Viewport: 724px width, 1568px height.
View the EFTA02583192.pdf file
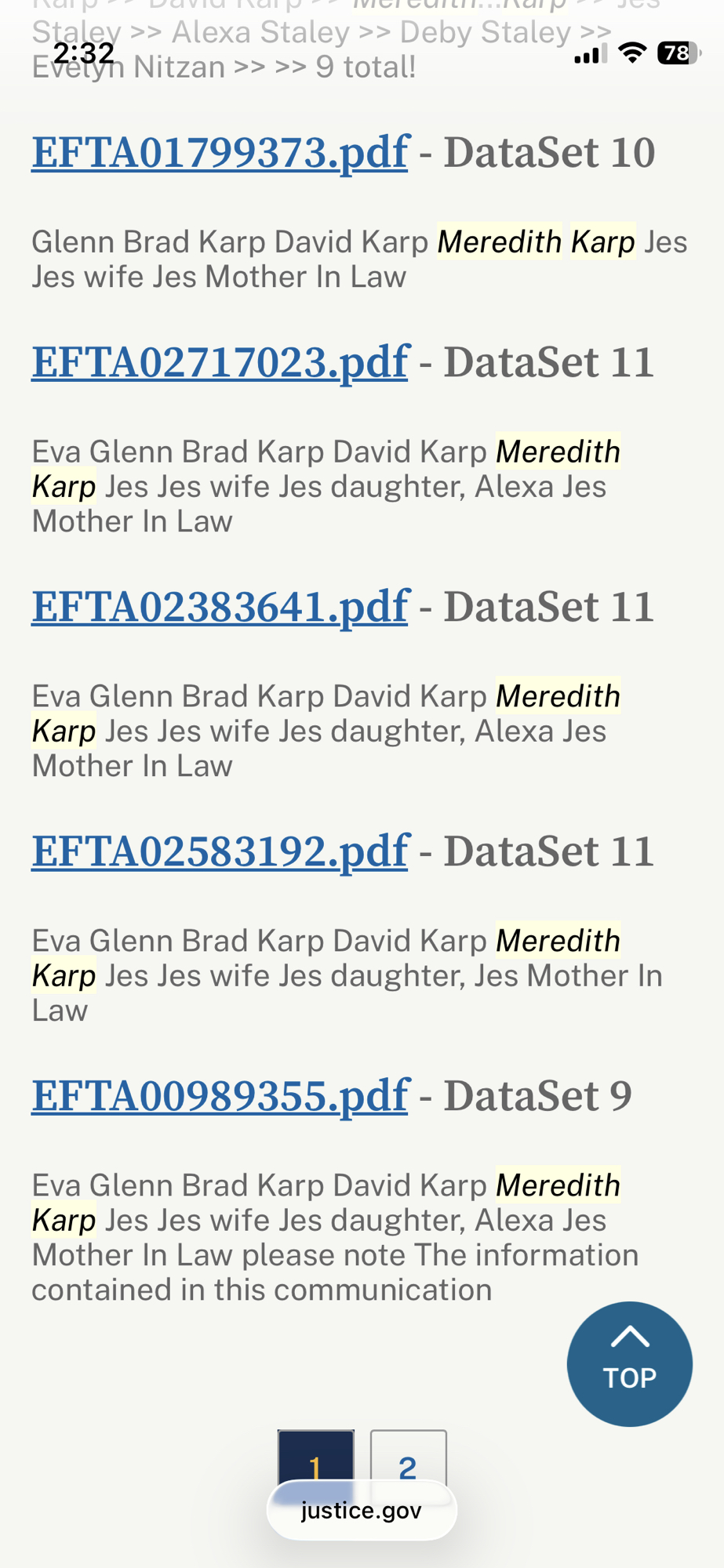pyautogui.click(x=220, y=851)
